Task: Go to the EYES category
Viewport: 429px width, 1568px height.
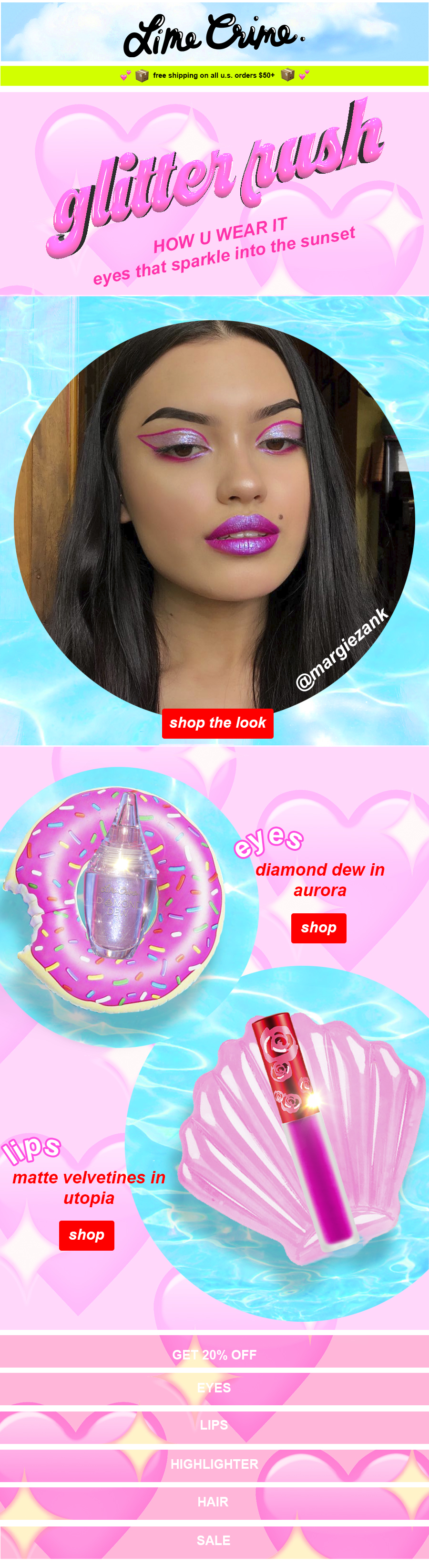Action: 214,1387
